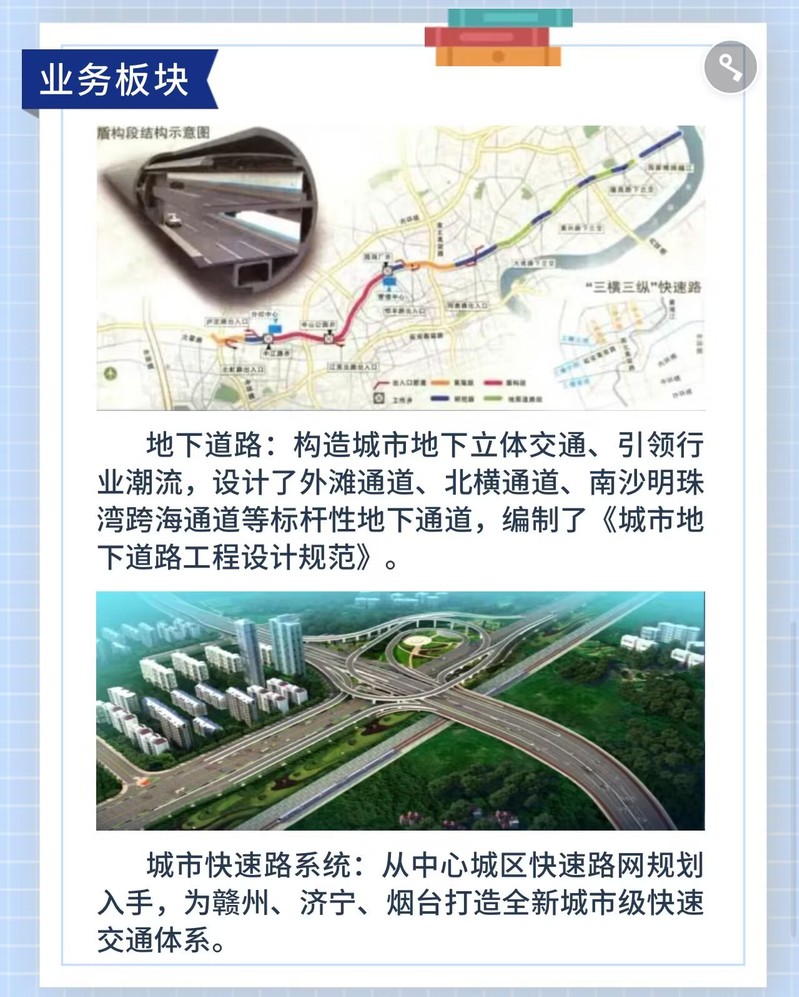Tap the floating gray key icon
Screen dimensions: 799x997
(x=730, y=68)
